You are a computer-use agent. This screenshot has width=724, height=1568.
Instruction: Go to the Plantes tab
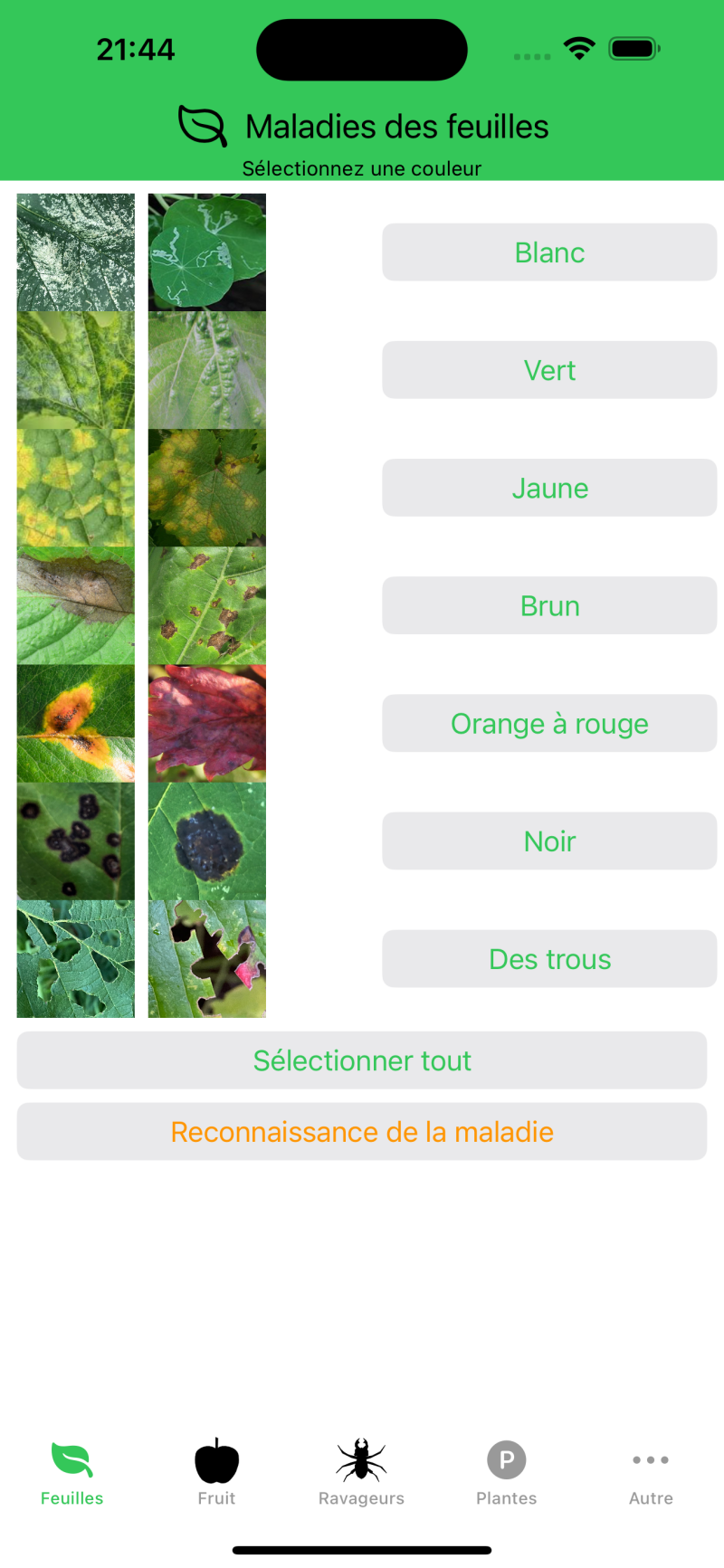(506, 1472)
